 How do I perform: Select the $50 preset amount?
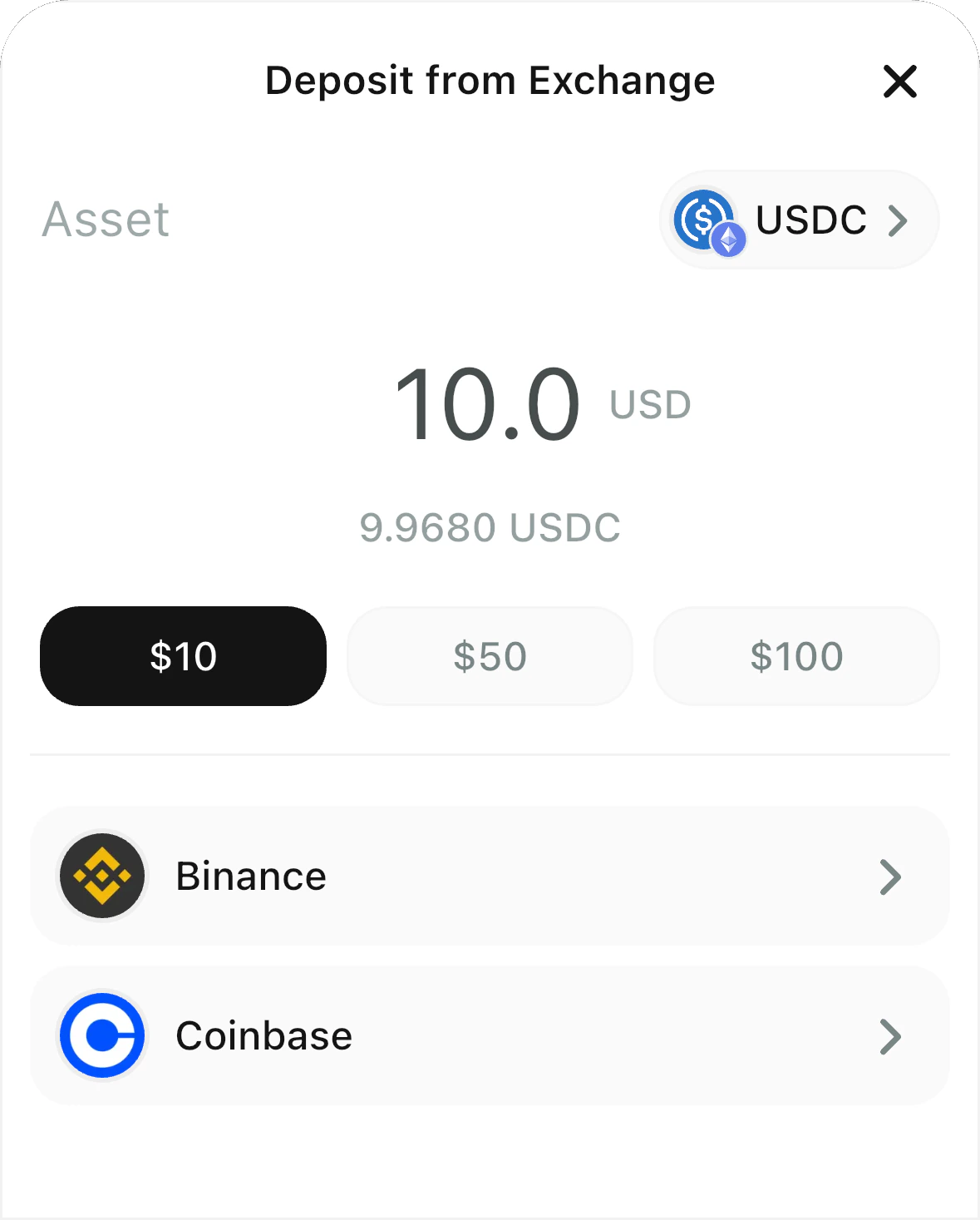coord(489,656)
